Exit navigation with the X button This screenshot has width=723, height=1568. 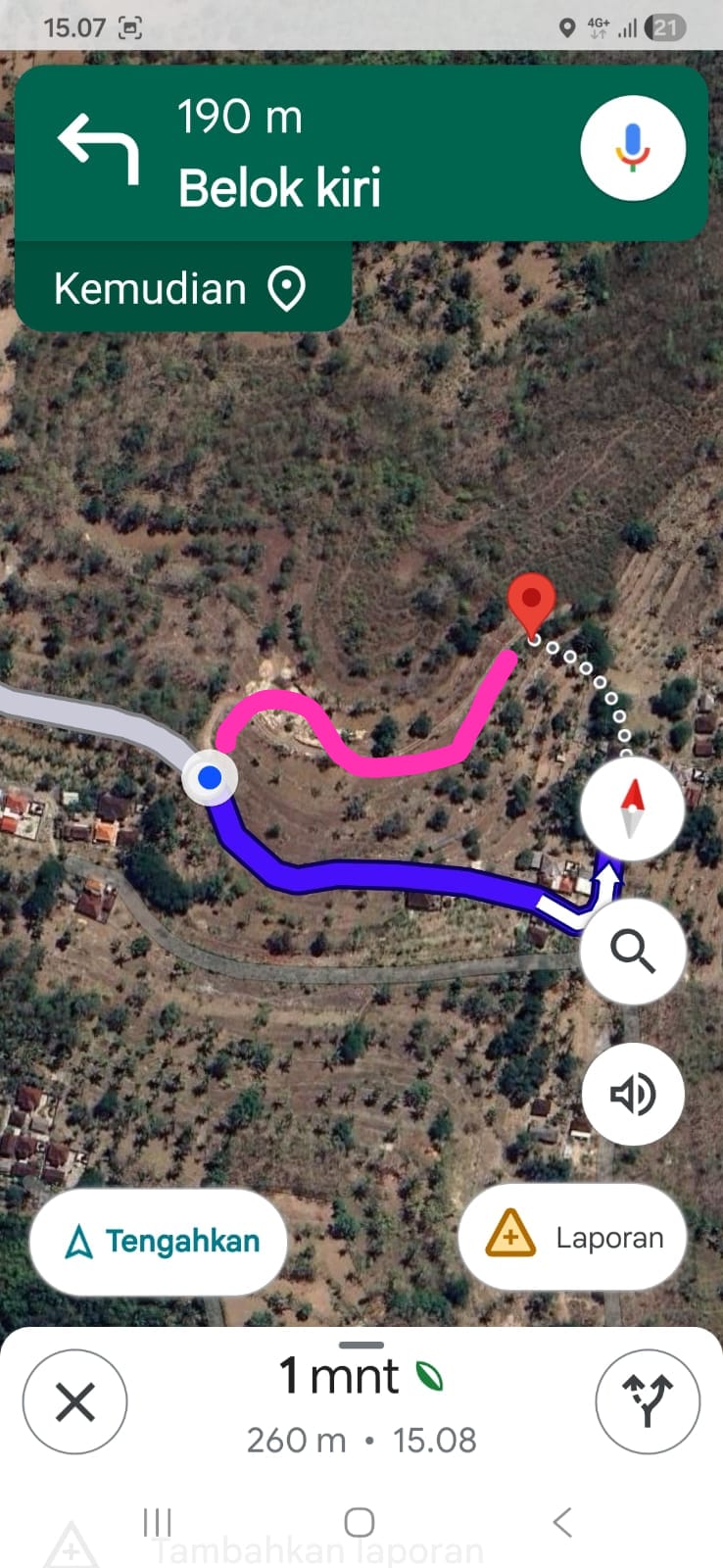[x=75, y=1401]
